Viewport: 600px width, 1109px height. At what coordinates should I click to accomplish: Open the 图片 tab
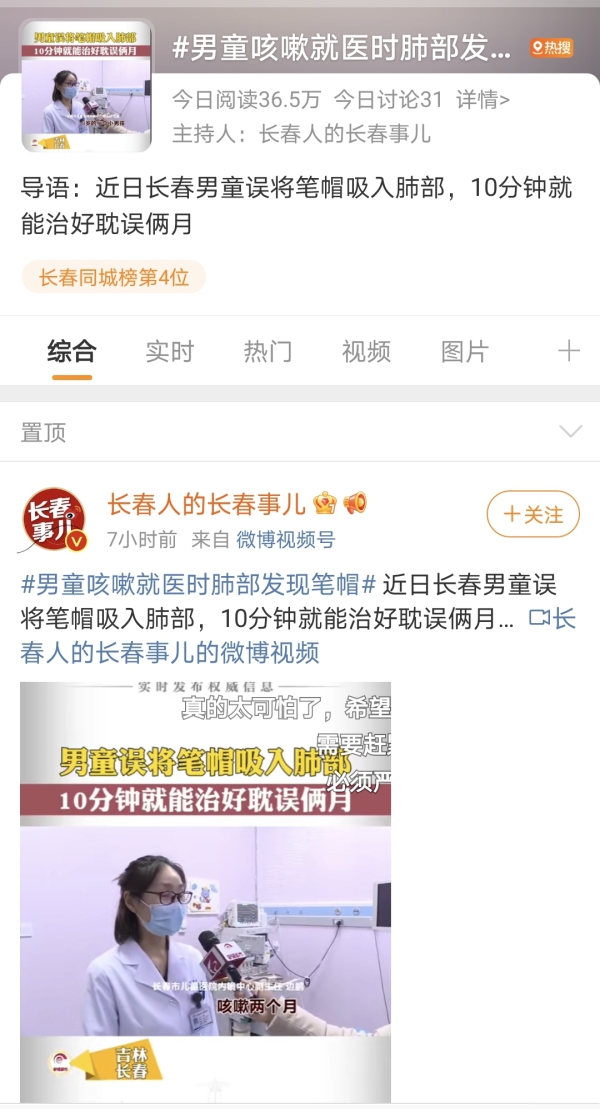[465, 352]
